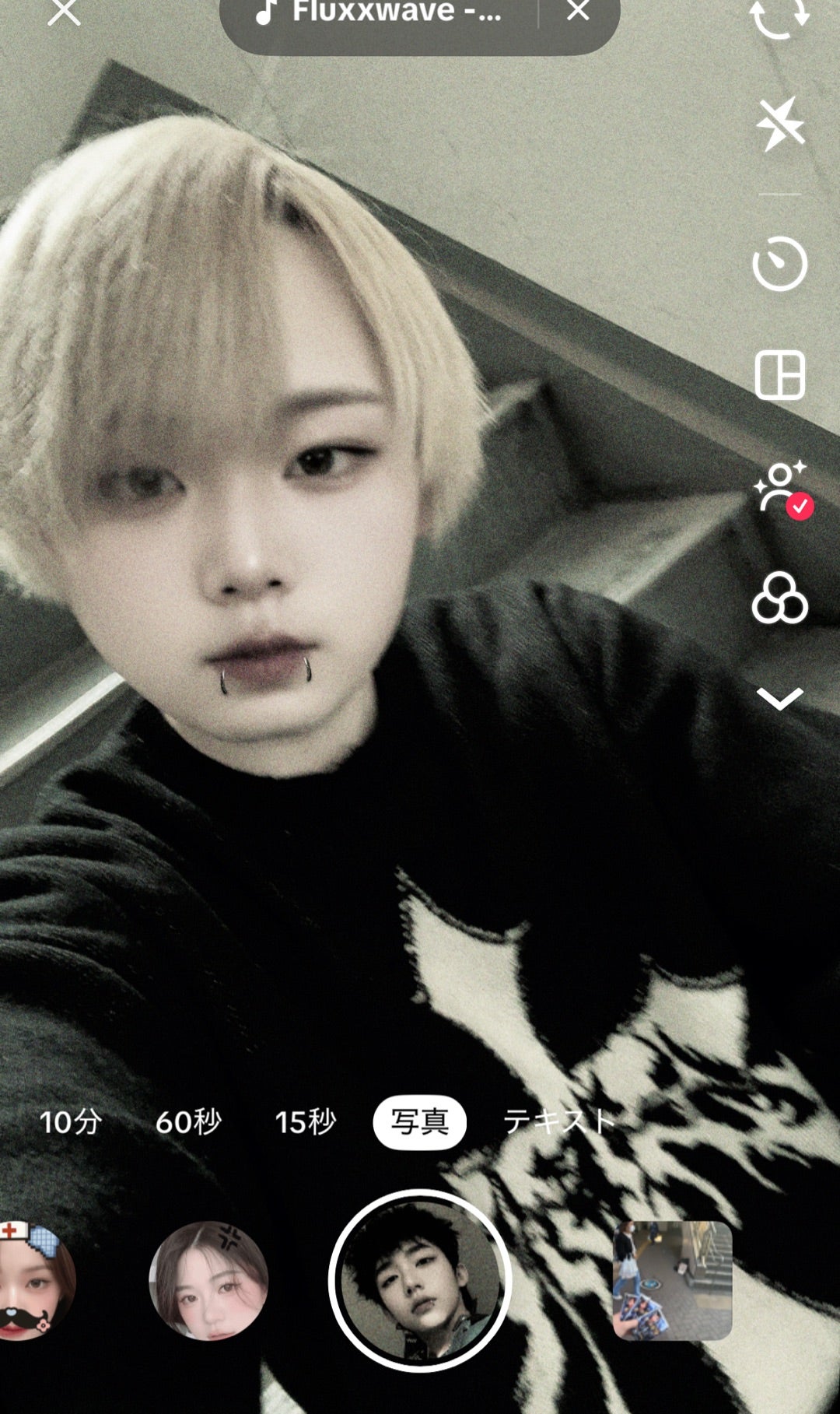Switch to 10分 recording mode
This screenshot has width=840, height=1414.
[x=70, y=1122]
